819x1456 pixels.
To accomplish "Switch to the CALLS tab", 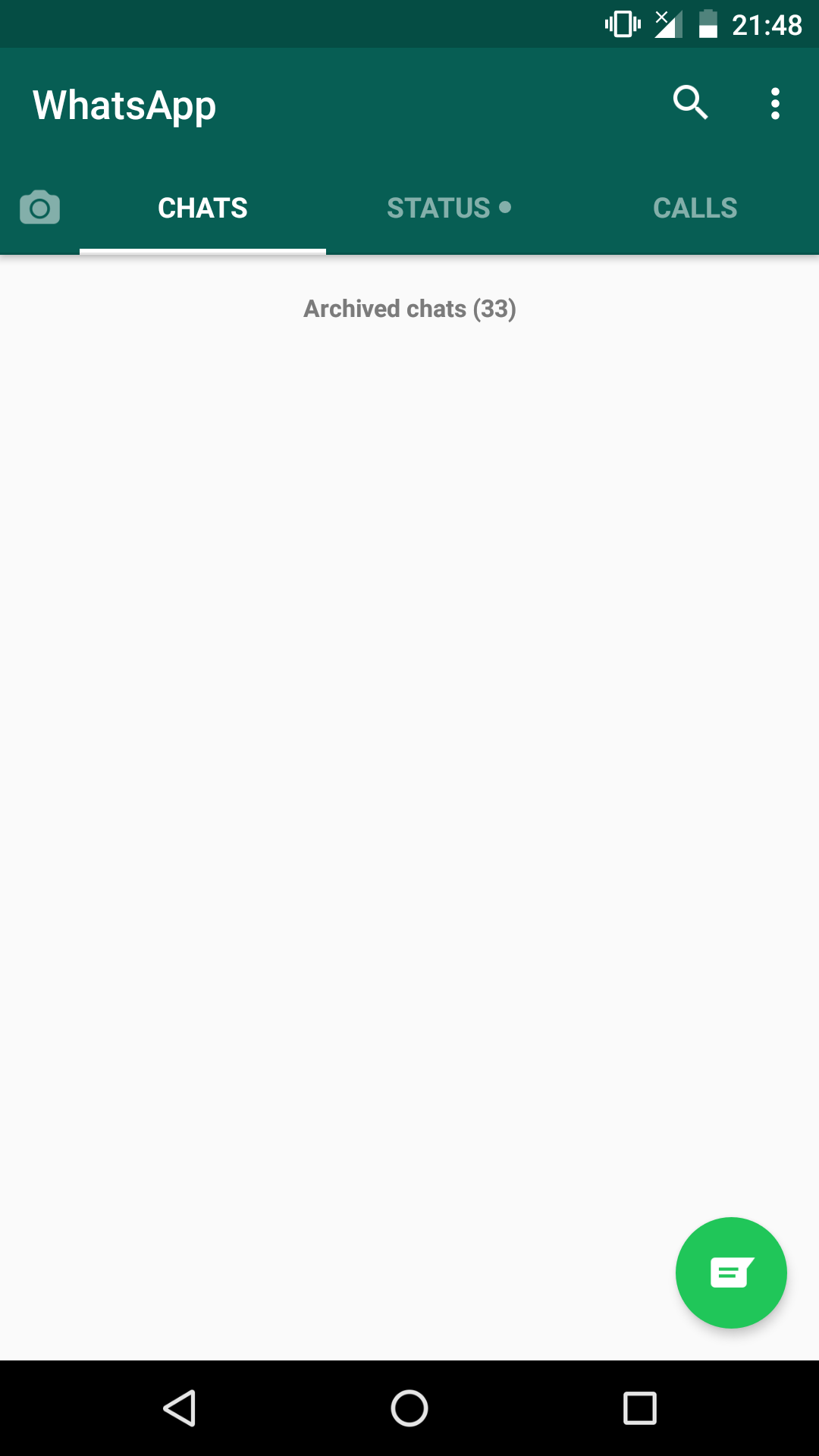I will tap(695, 208).
